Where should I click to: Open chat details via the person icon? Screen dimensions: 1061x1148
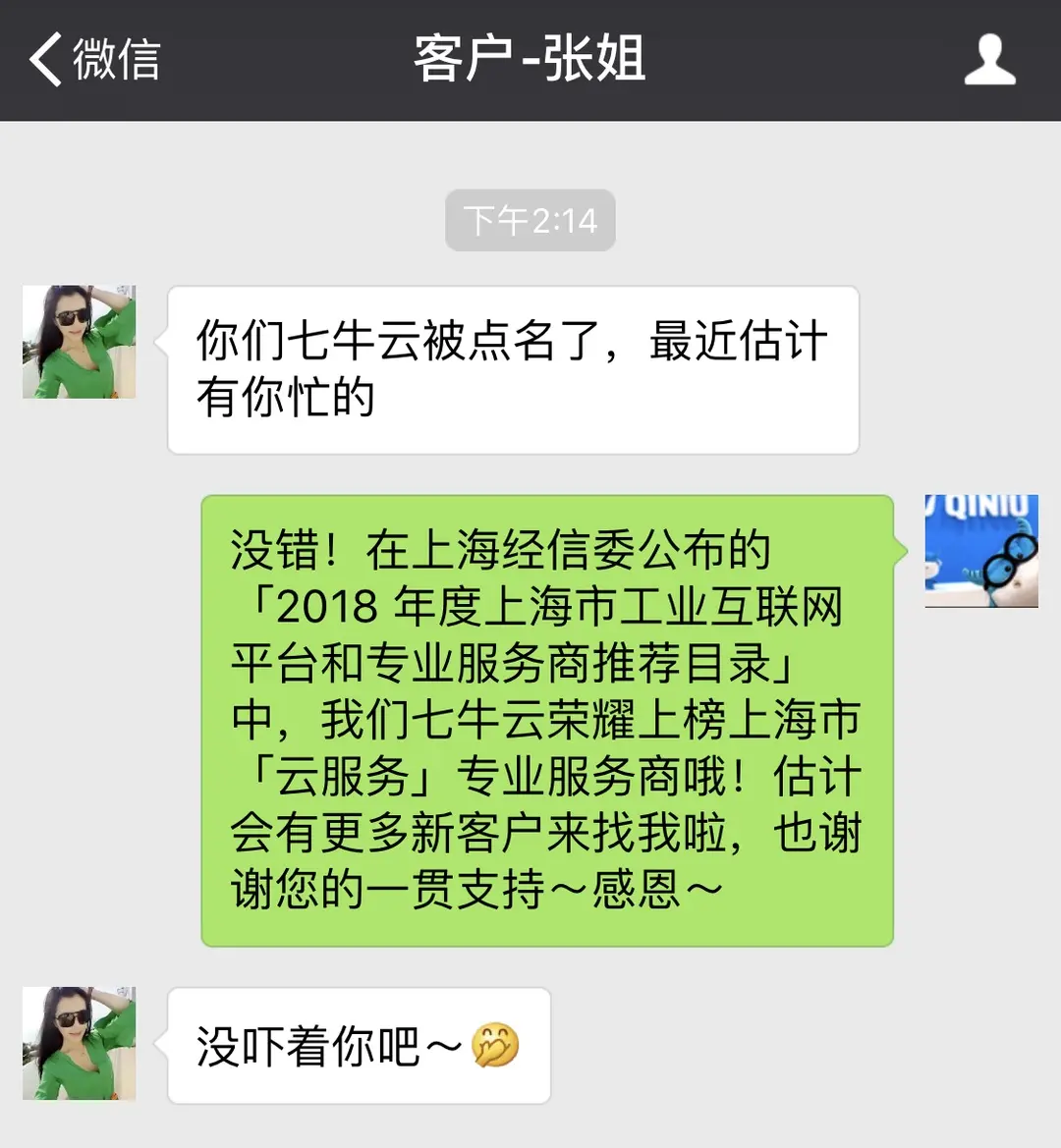click(988, 60)
